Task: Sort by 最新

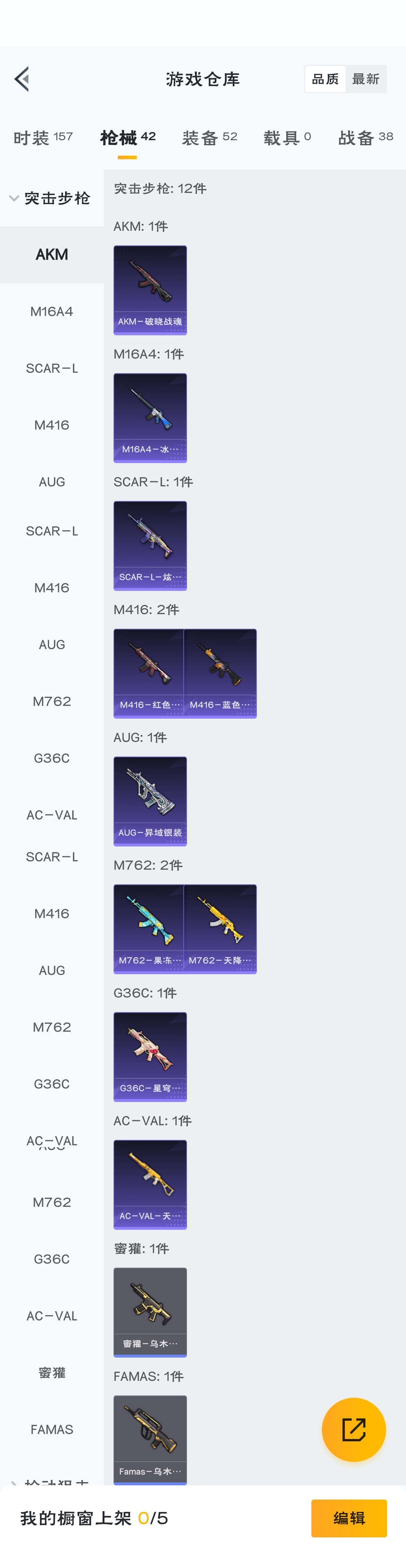Action: coord(366,79)
